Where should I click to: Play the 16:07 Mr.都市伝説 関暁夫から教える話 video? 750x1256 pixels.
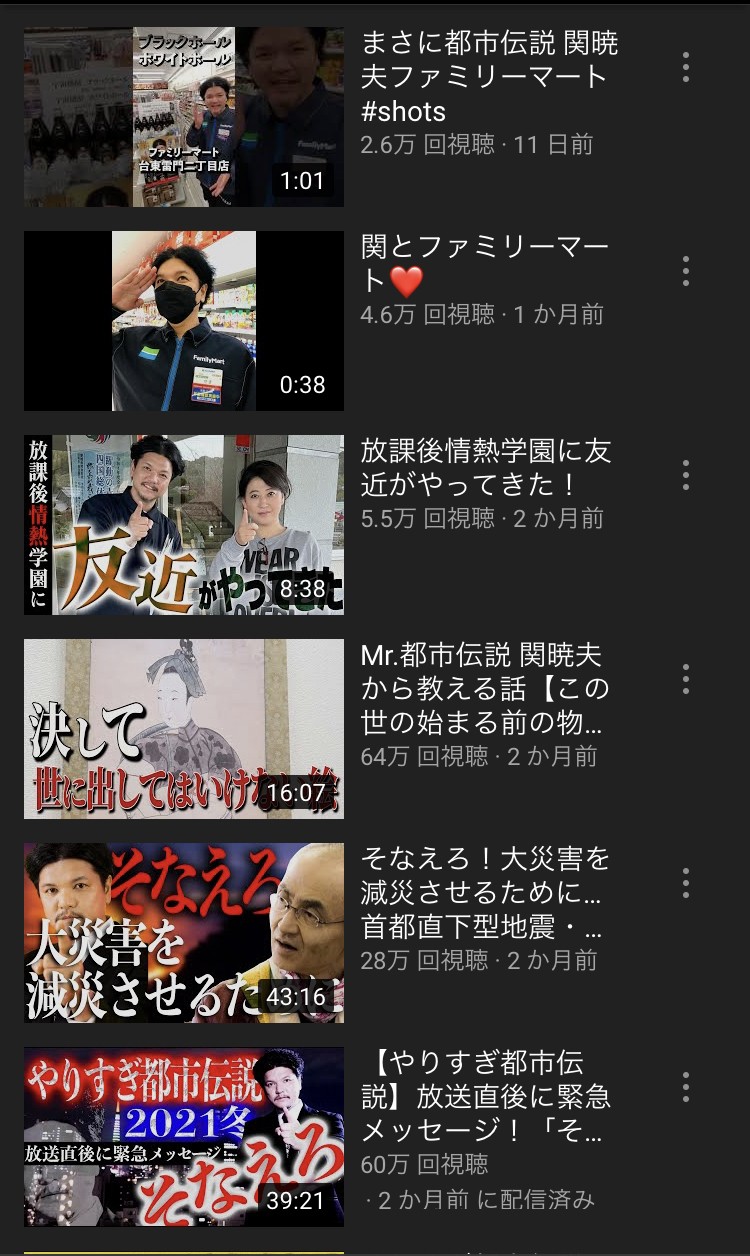tap(184, 729)
